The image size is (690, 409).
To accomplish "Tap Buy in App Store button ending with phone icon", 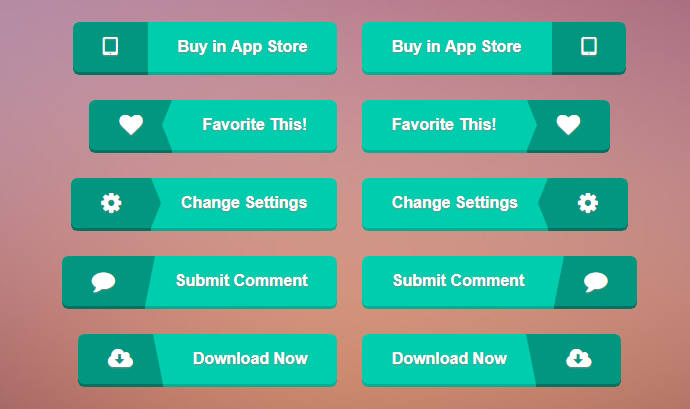I will 493,47.
